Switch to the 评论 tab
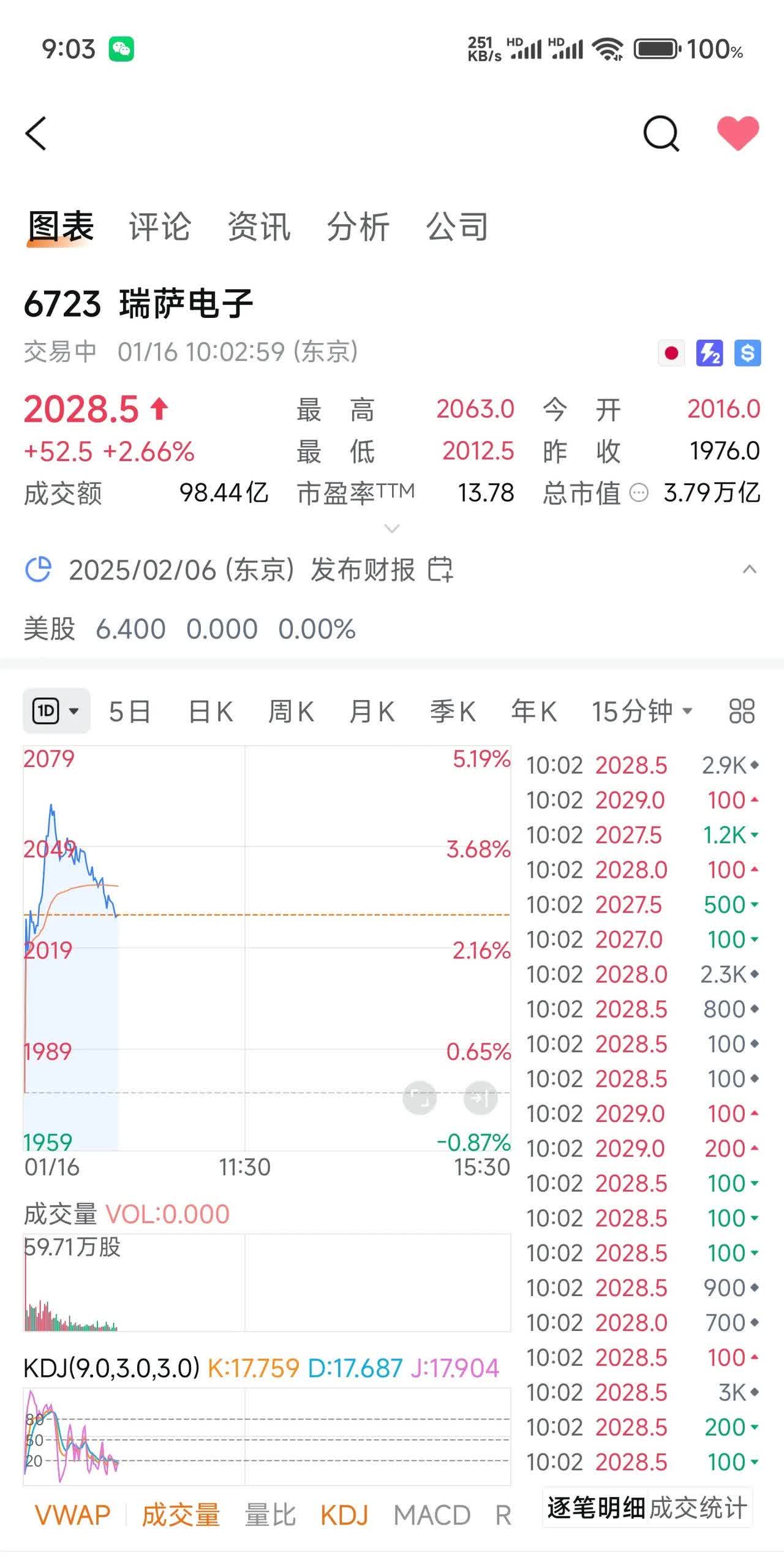 (159, 228)
